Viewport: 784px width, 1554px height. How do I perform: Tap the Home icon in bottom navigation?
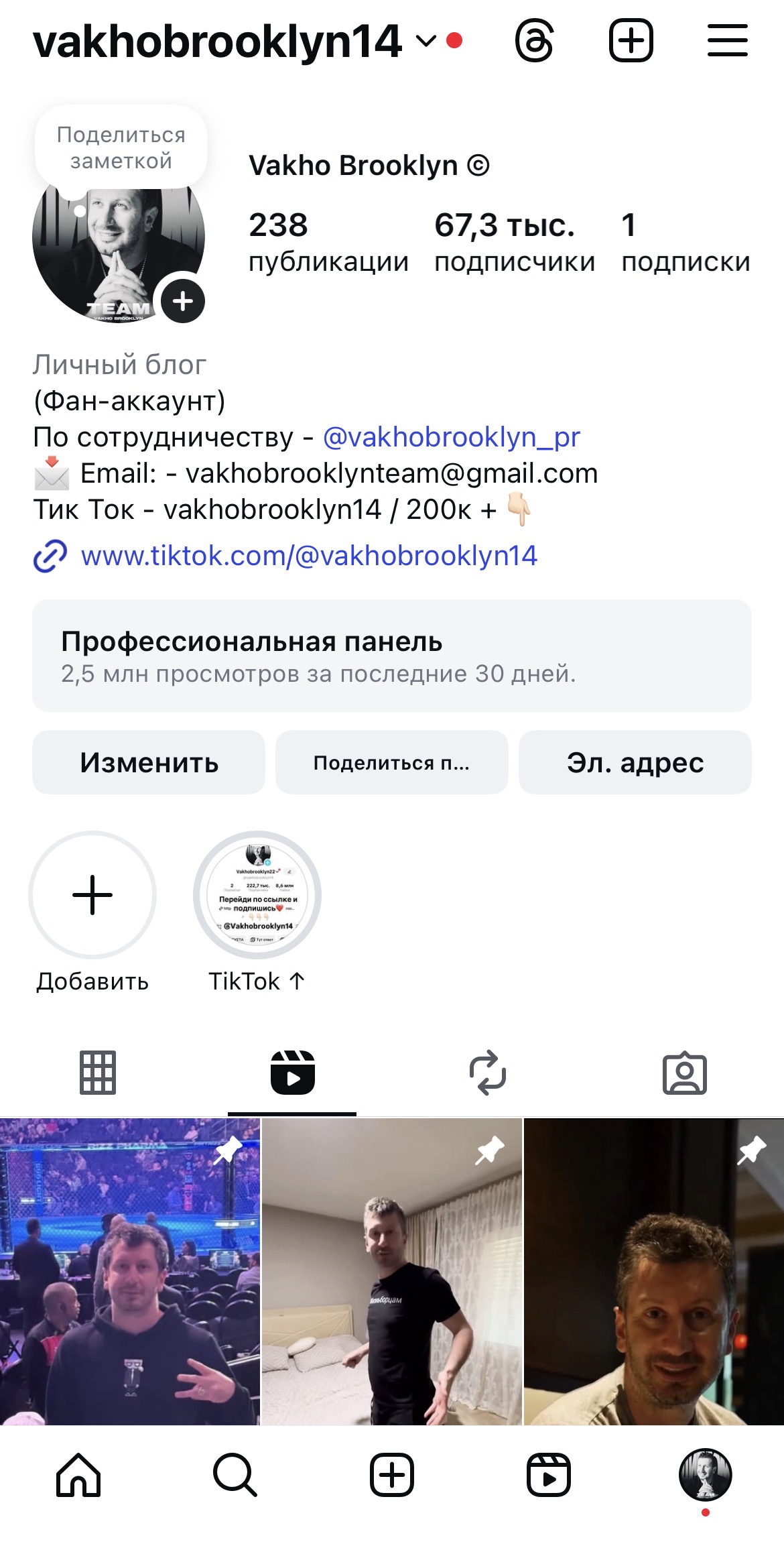point(78,1475)
